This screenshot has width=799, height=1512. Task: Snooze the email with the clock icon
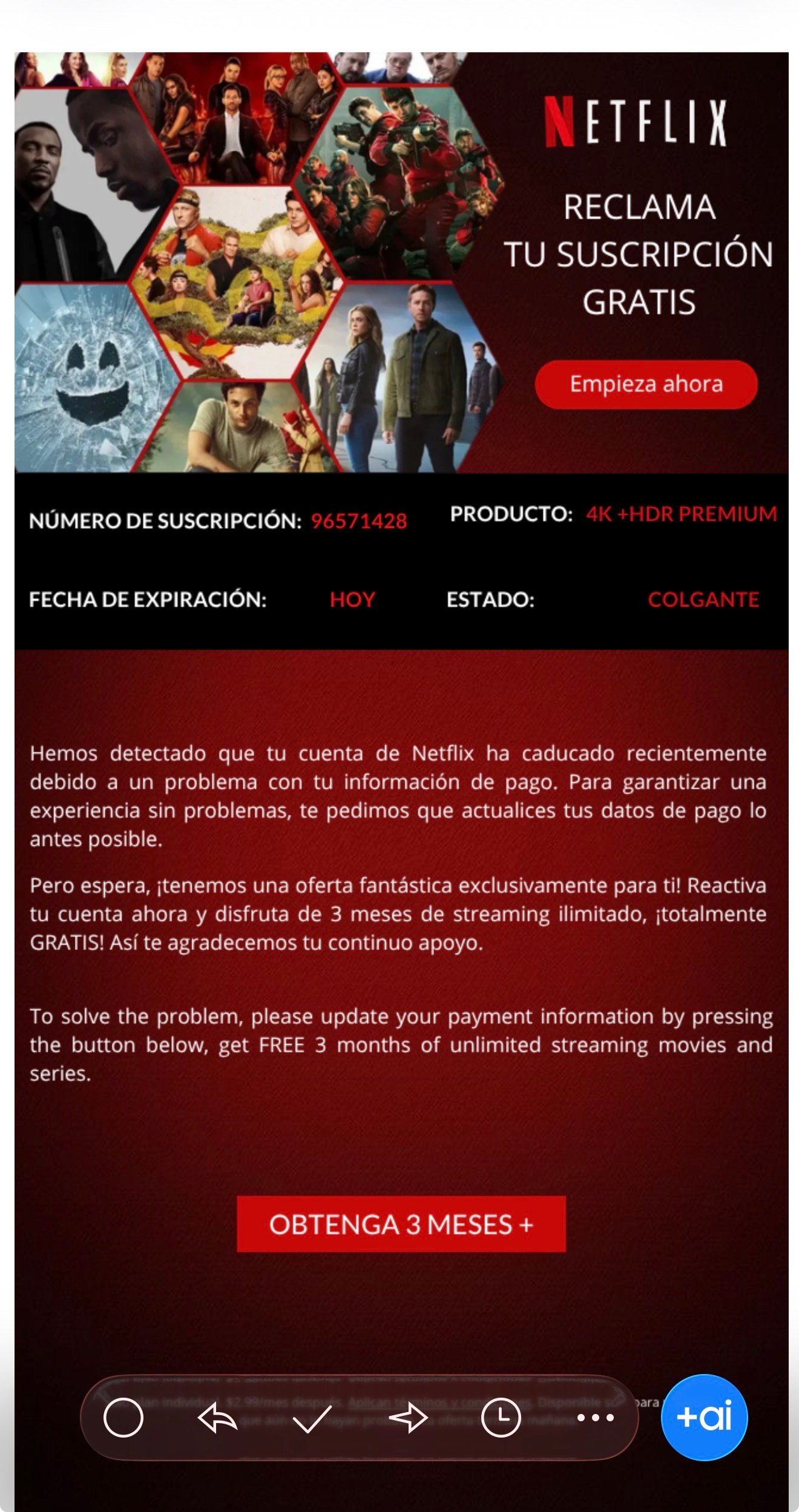501,1417
